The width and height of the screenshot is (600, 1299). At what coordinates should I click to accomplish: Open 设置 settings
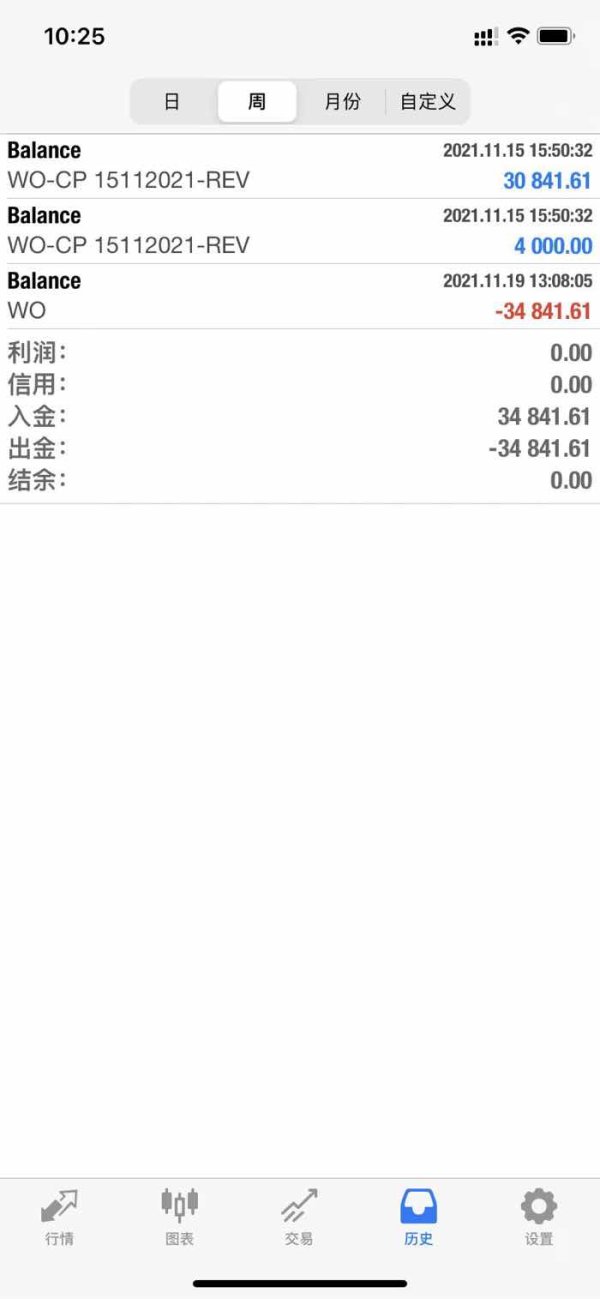point(539,1217)
